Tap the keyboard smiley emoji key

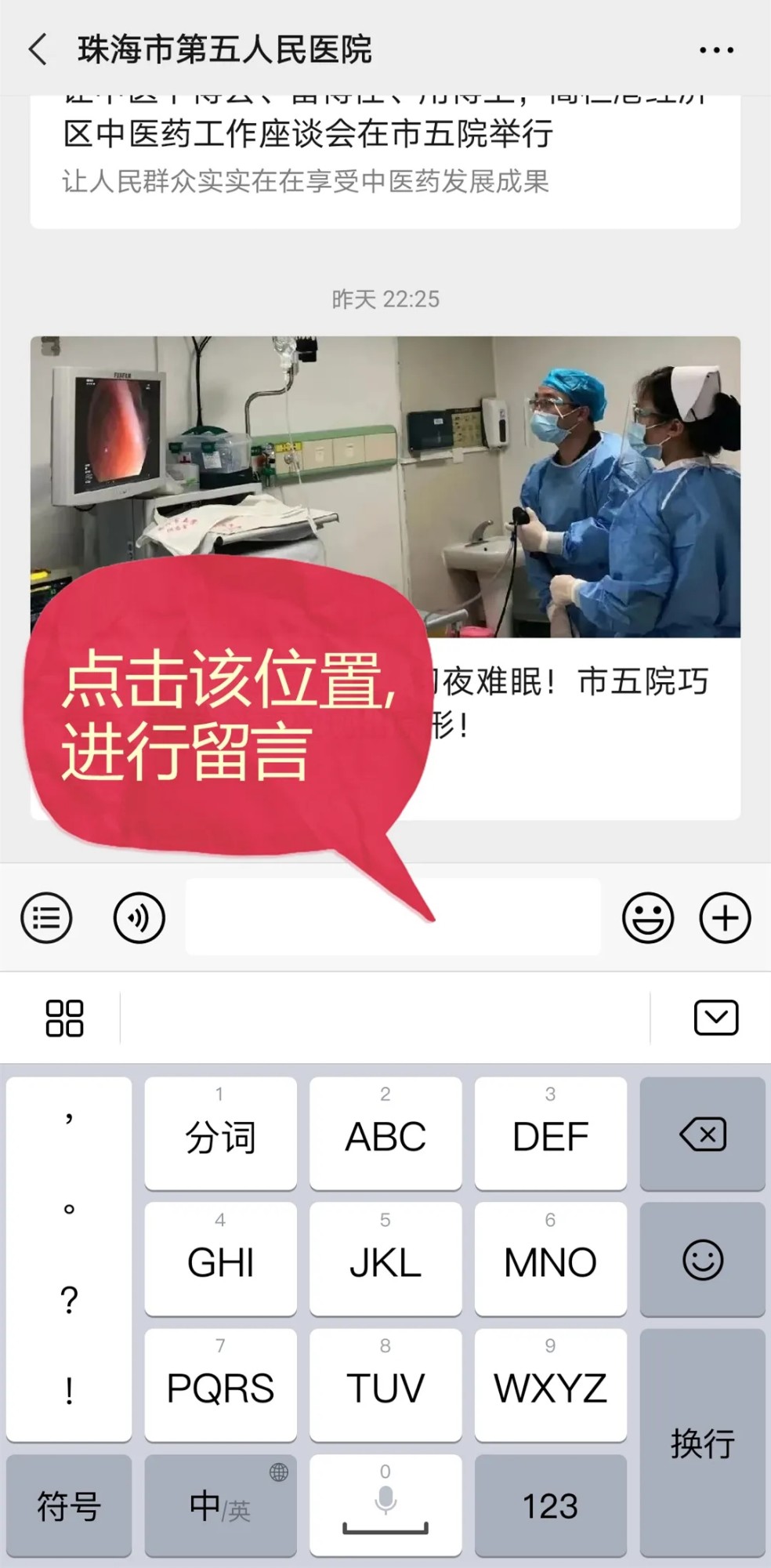(x=702, y=1260)
